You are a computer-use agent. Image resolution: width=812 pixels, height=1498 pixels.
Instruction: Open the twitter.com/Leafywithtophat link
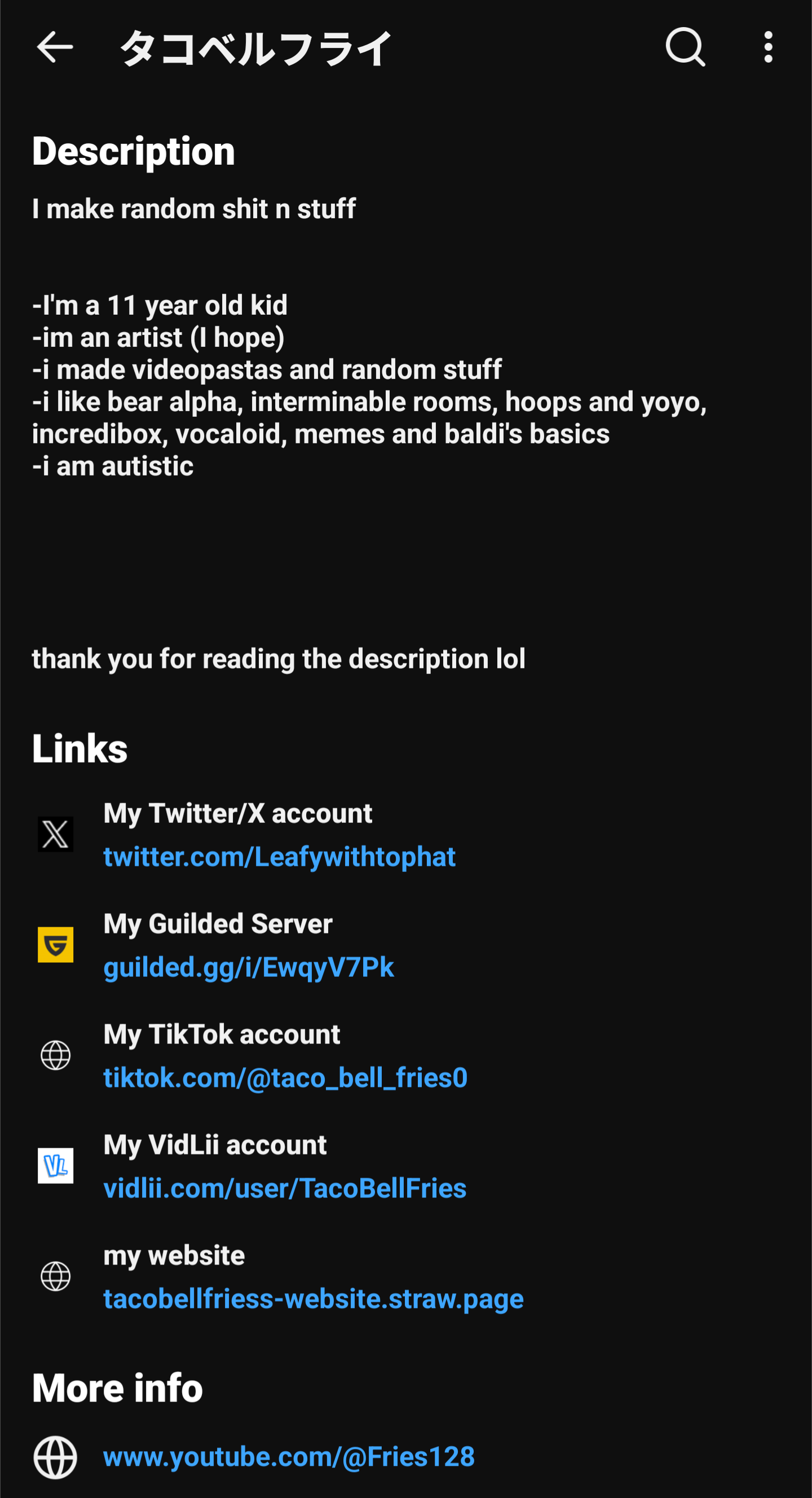coord(279,857)
